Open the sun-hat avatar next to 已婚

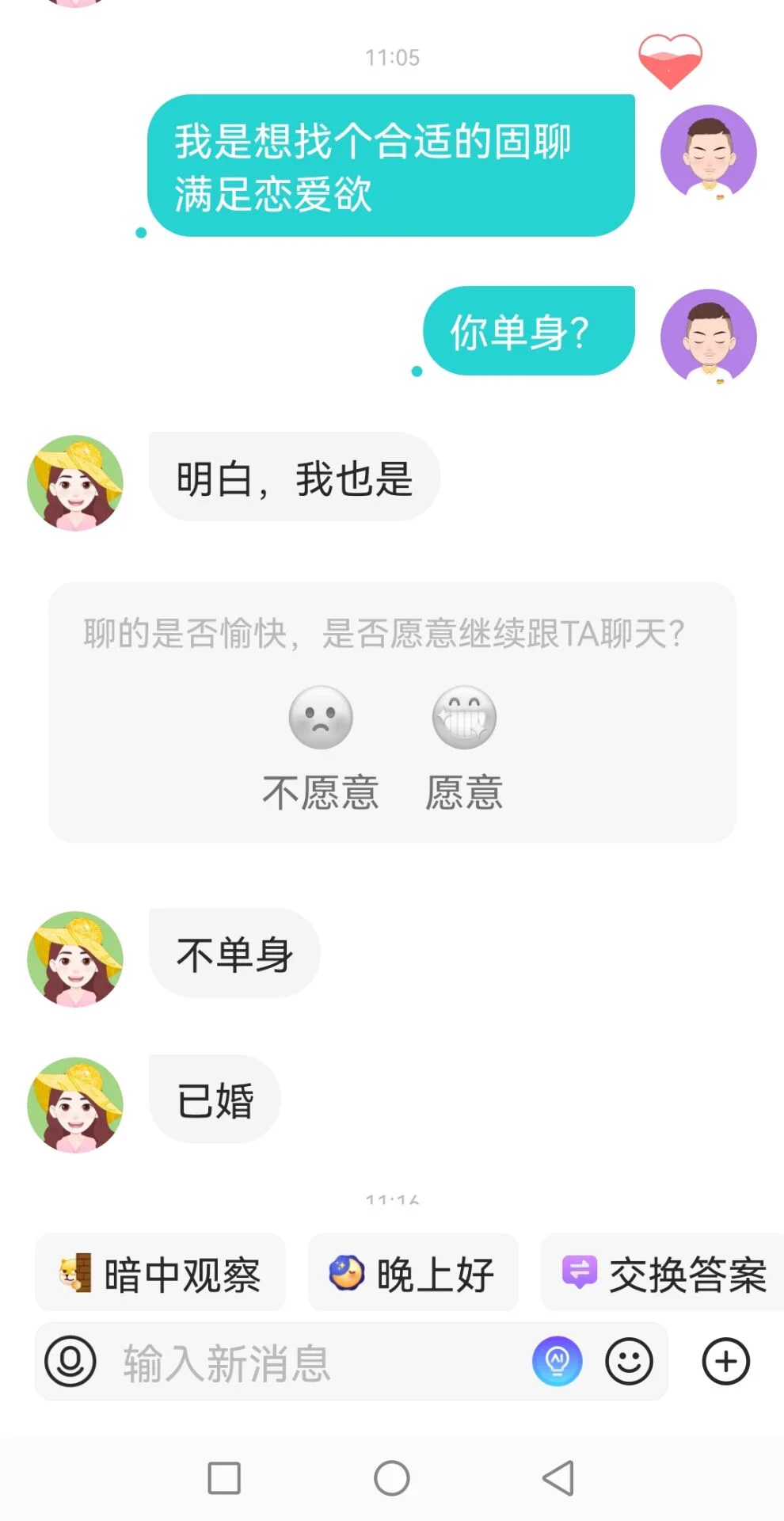75,1105
